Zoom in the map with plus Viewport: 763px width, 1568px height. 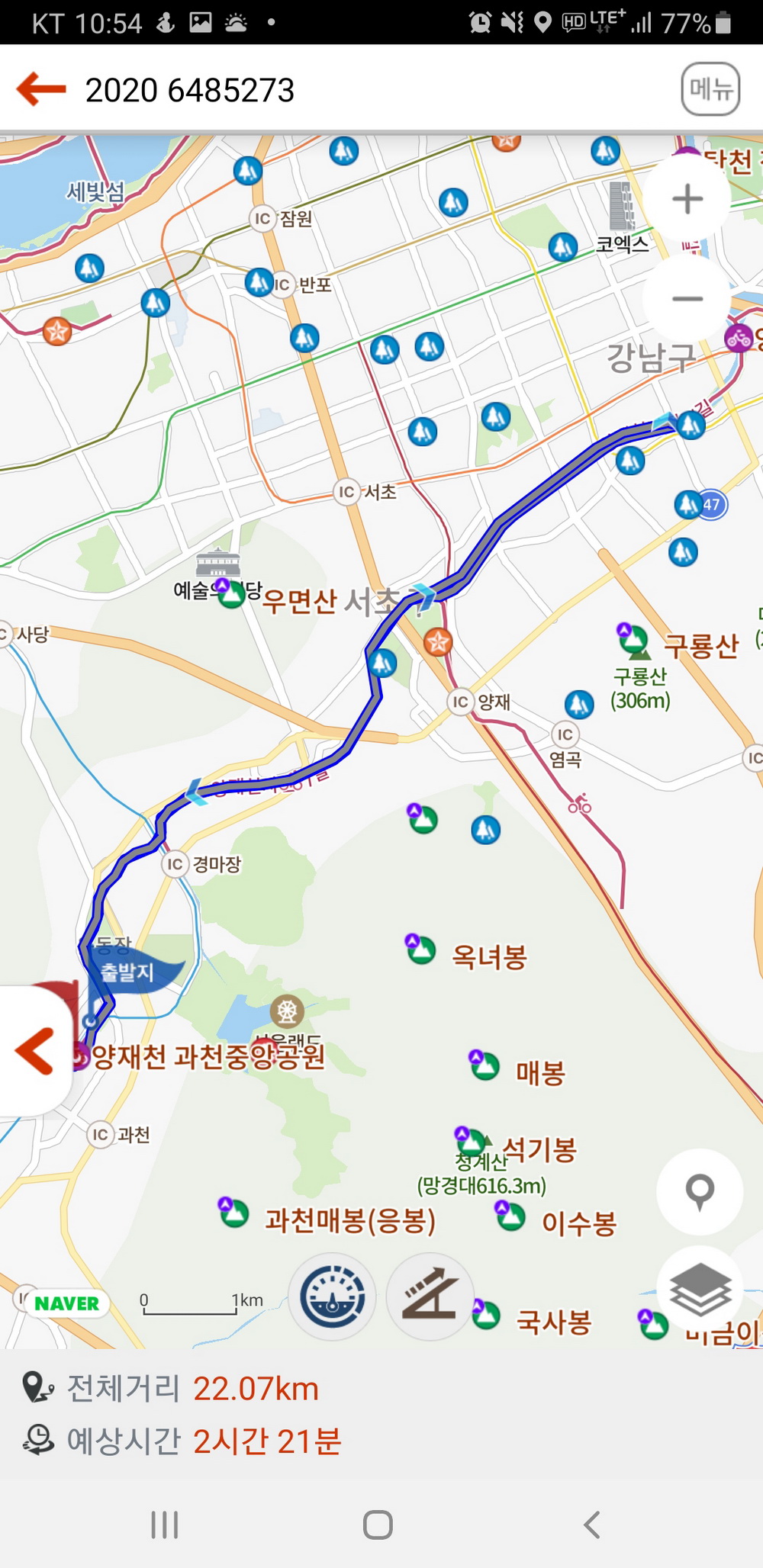click(687, 200)
